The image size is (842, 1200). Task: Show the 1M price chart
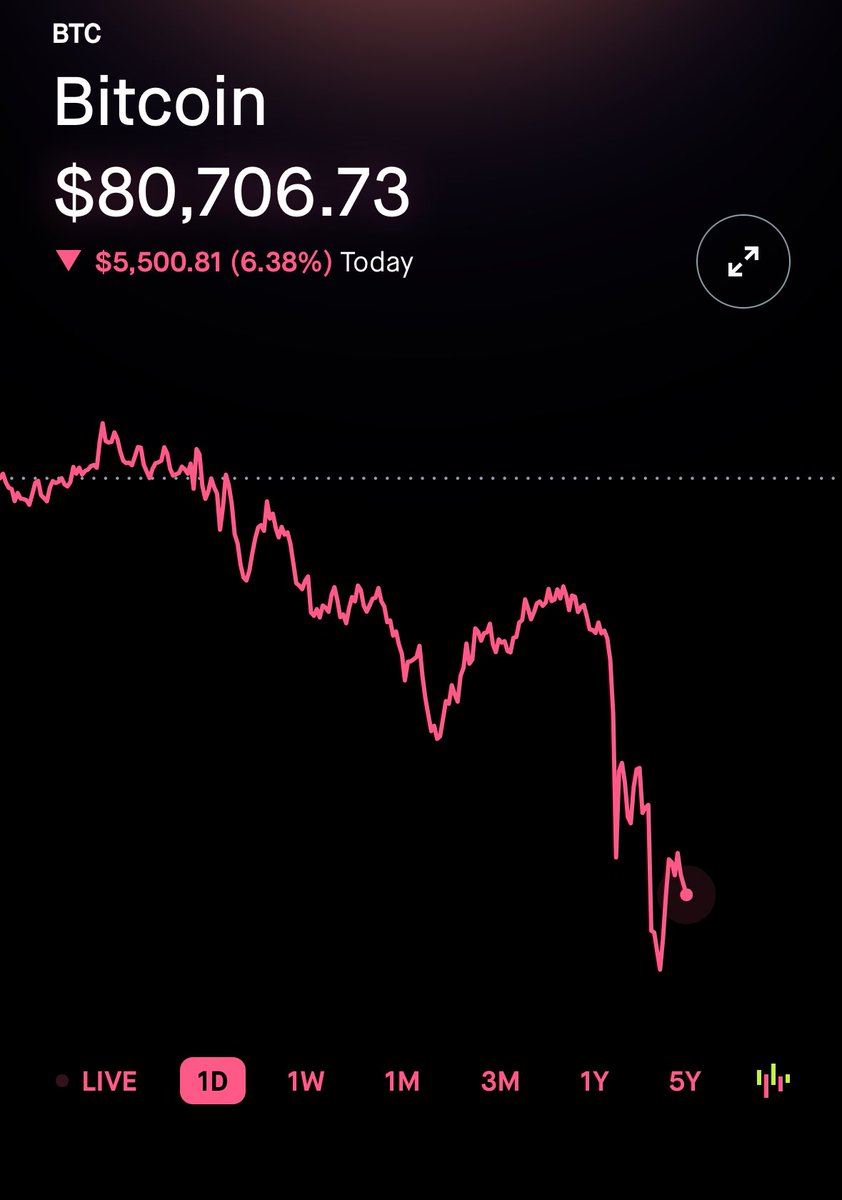[402, 1081]
